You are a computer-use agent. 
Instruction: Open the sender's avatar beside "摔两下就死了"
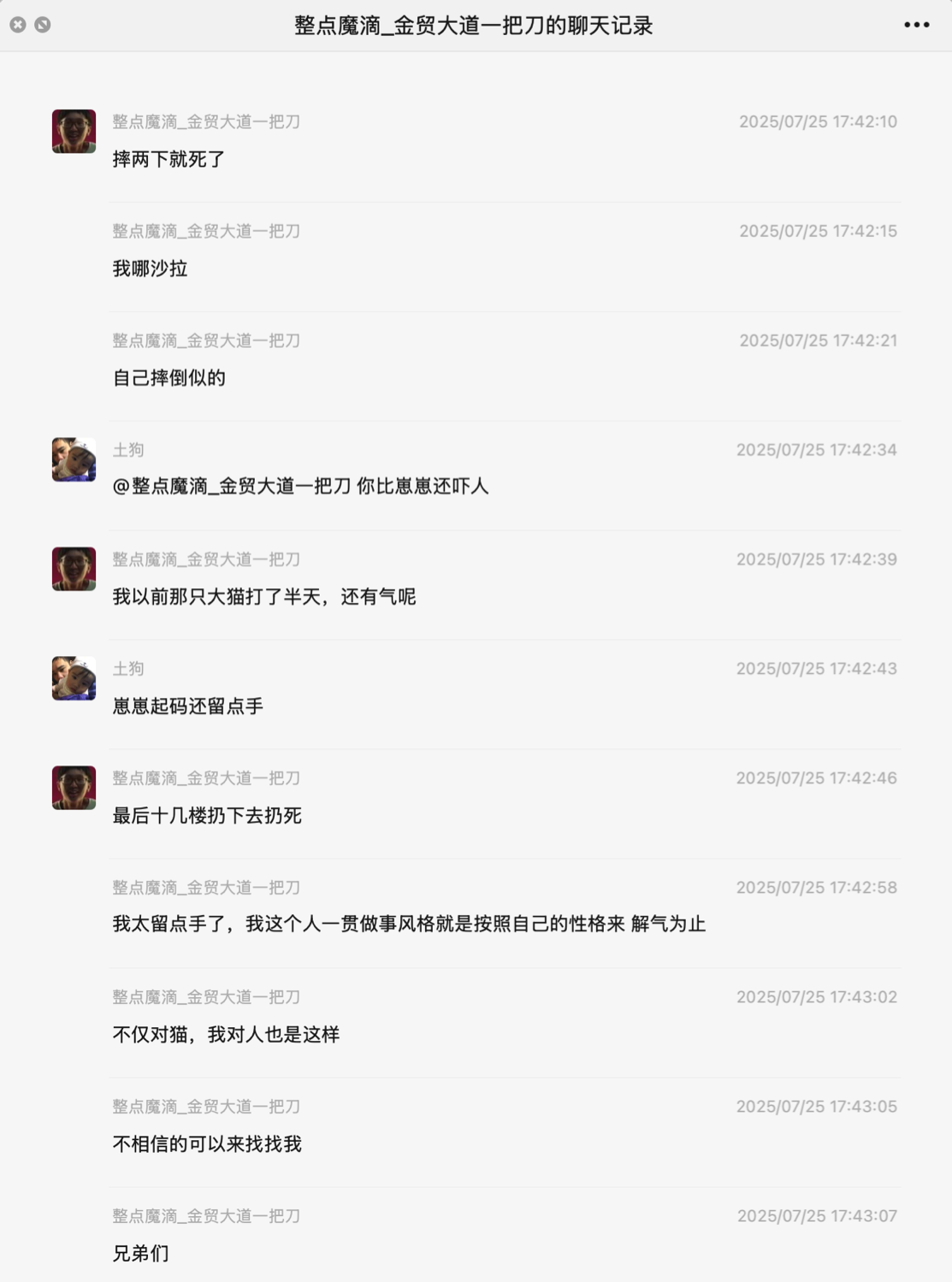74,131
